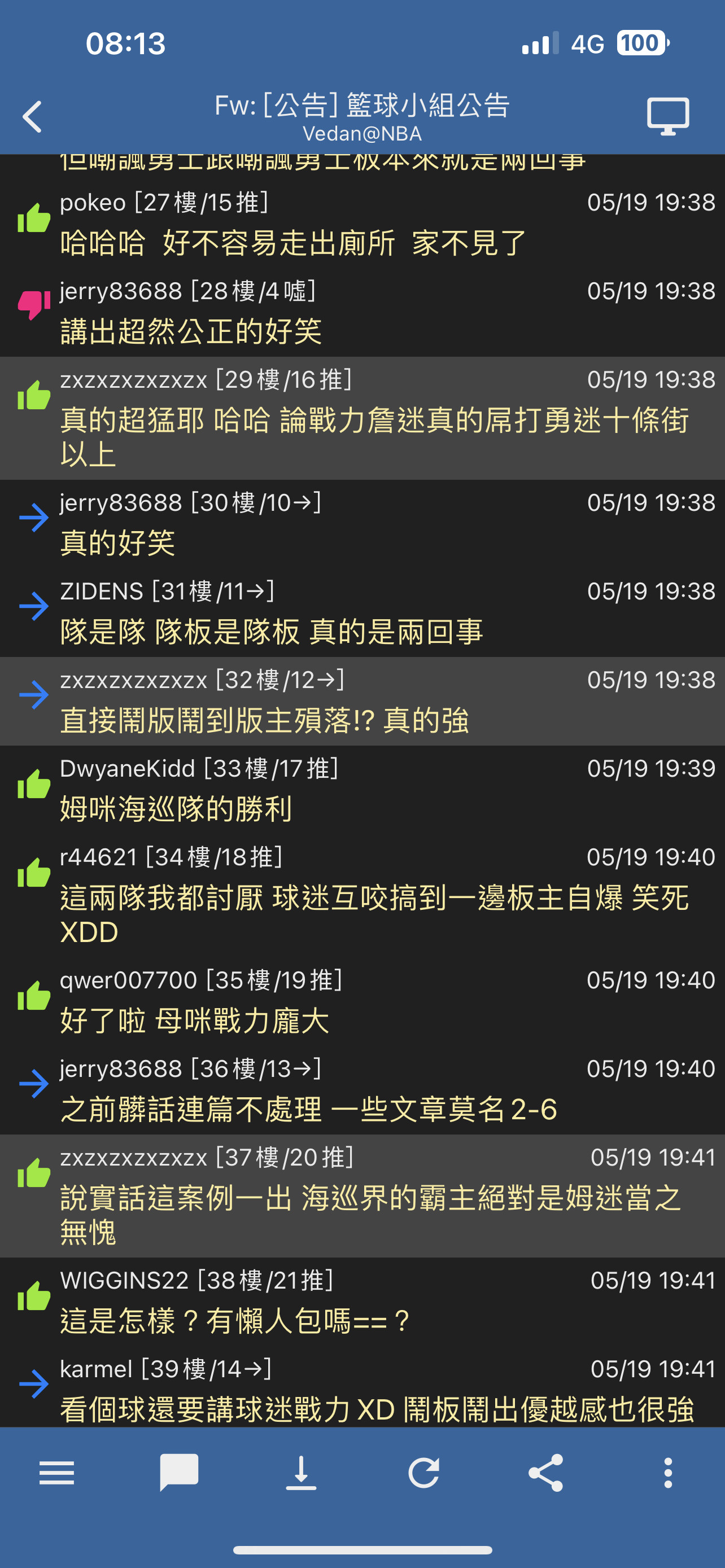Open the hamburger menu in bottom toolbar
Viewport: 725px width, 1568px height.
pos(56,1473)
